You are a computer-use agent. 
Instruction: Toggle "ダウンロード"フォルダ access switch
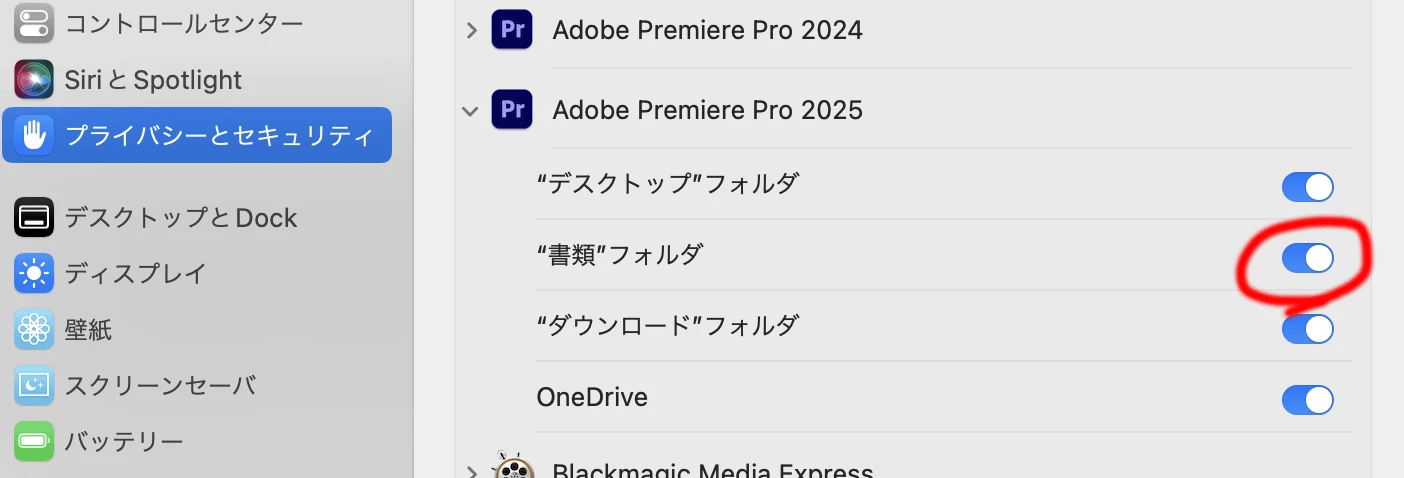click(x=1307, y=329)
